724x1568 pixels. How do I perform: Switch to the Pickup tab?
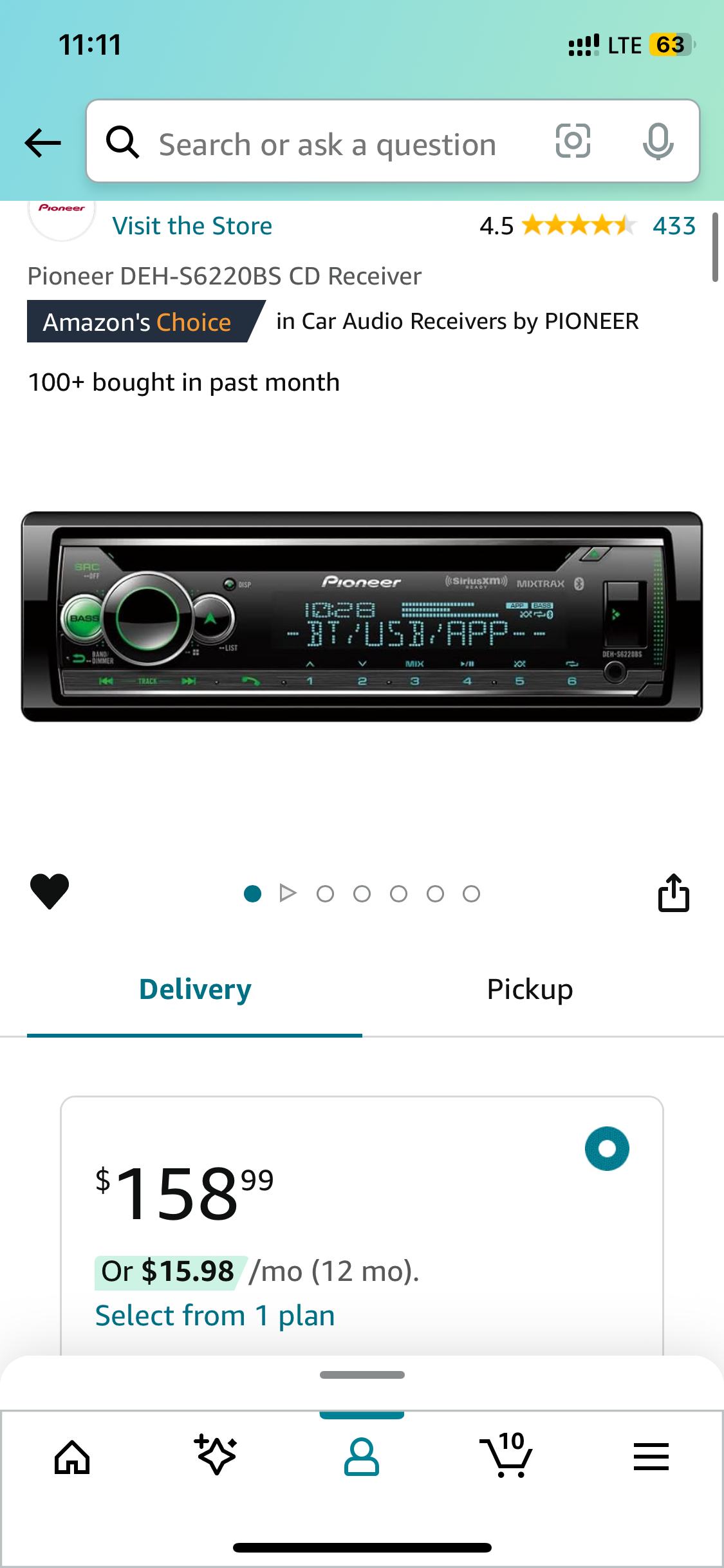(x=530, y=989)
